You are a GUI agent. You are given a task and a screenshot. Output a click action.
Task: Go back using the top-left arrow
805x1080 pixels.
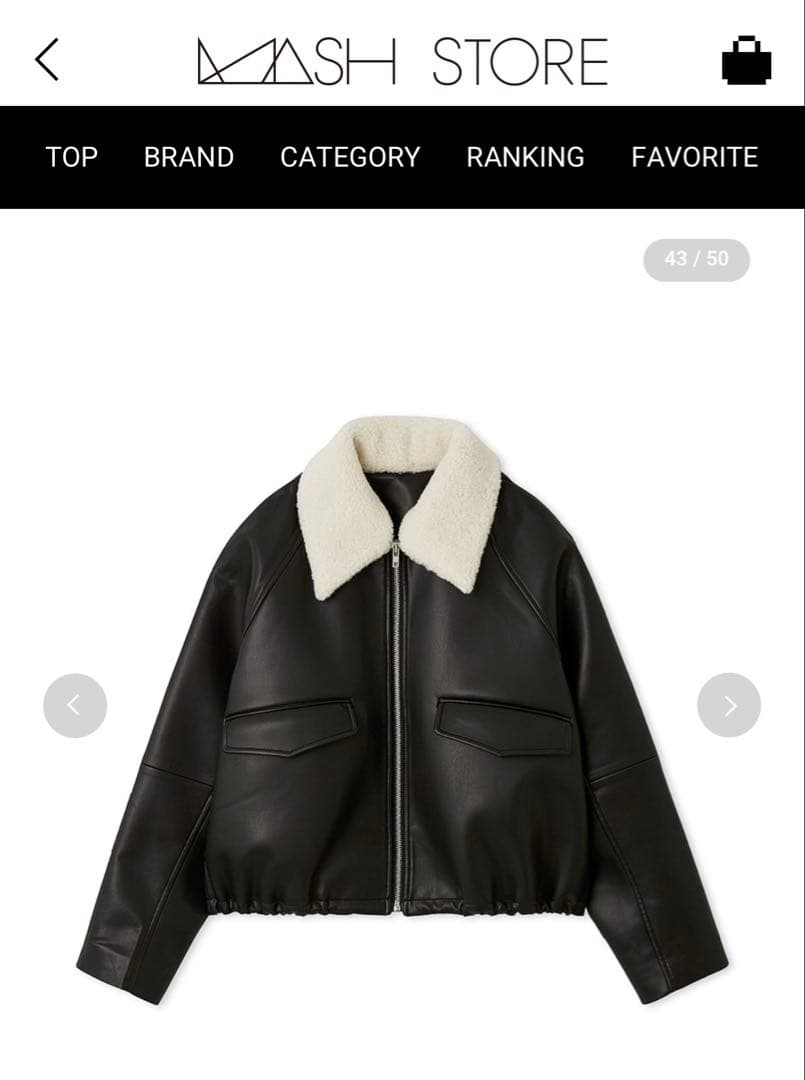pos(47,60)
